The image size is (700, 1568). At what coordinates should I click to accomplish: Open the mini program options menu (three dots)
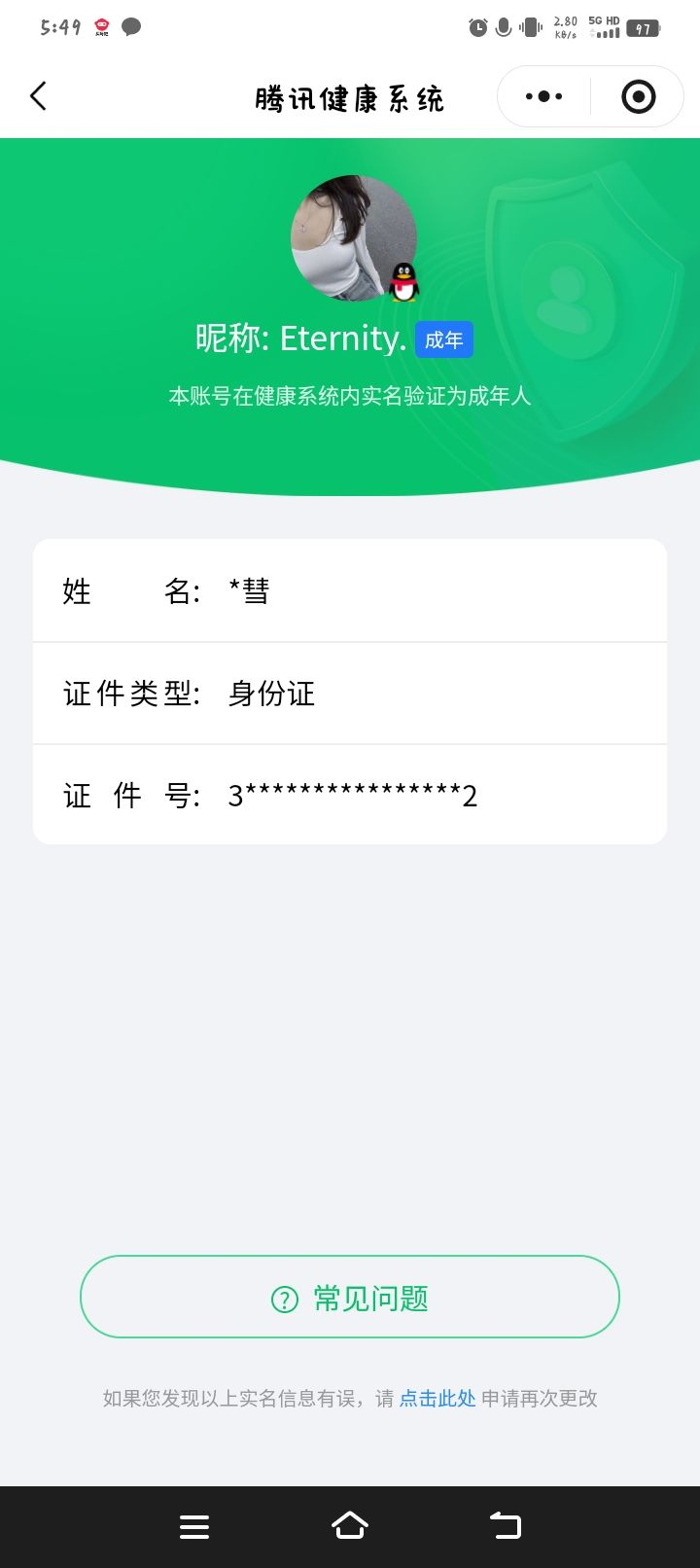click(541, 96)
